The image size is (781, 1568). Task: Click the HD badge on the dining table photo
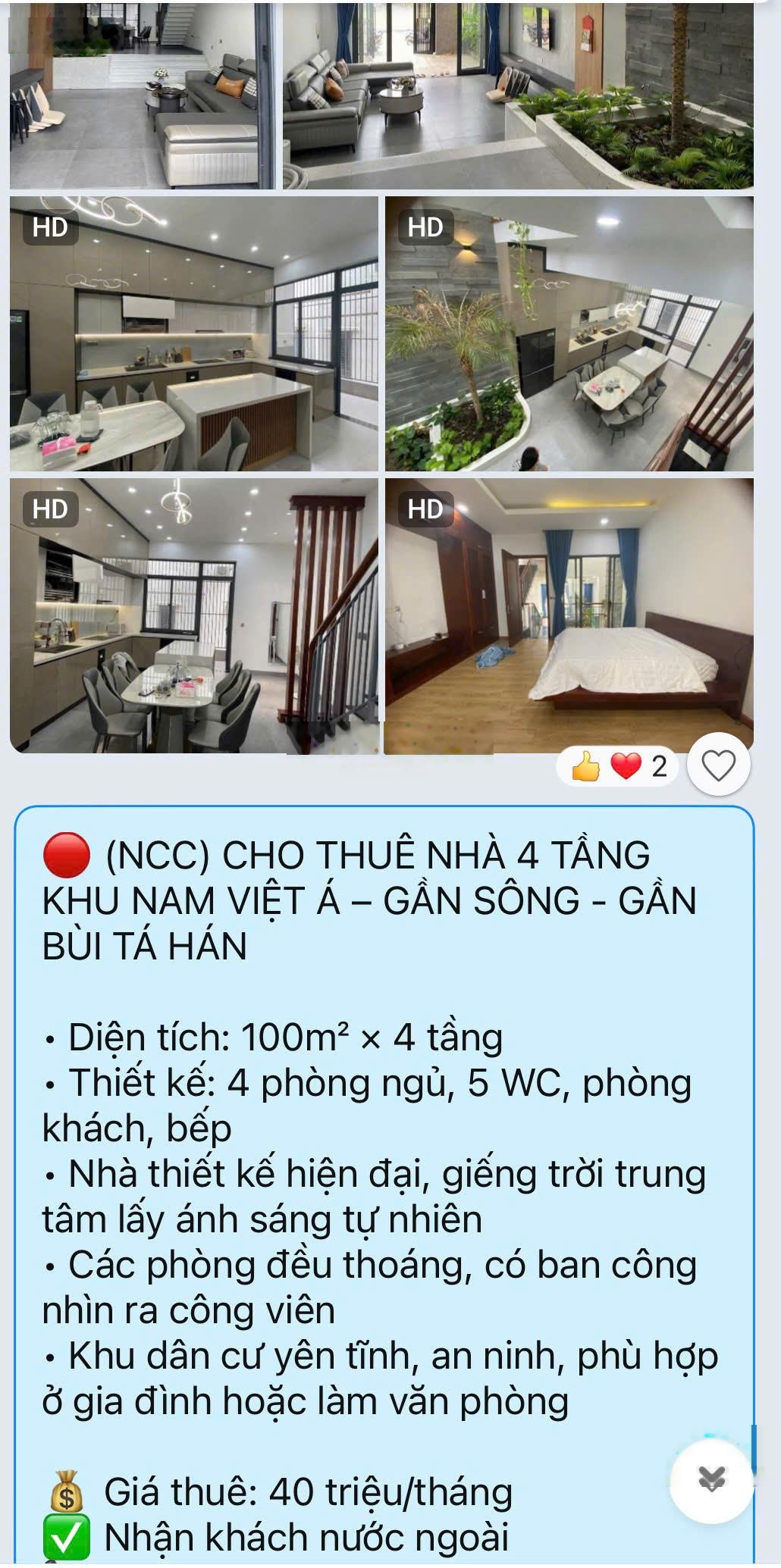click(50, 509)
